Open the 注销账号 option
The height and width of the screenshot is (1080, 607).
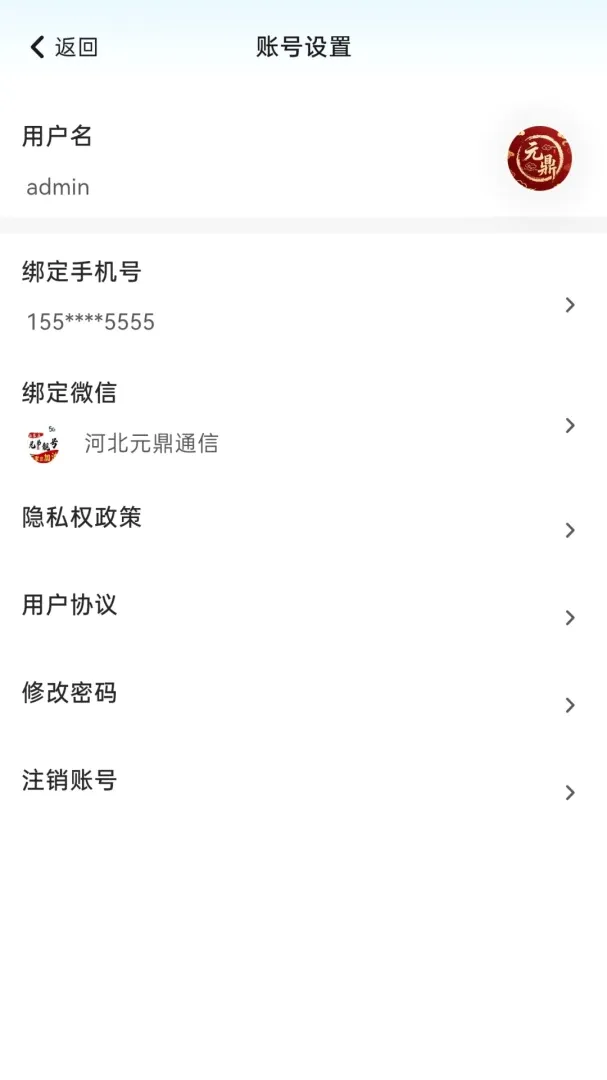tap(303, 786)
